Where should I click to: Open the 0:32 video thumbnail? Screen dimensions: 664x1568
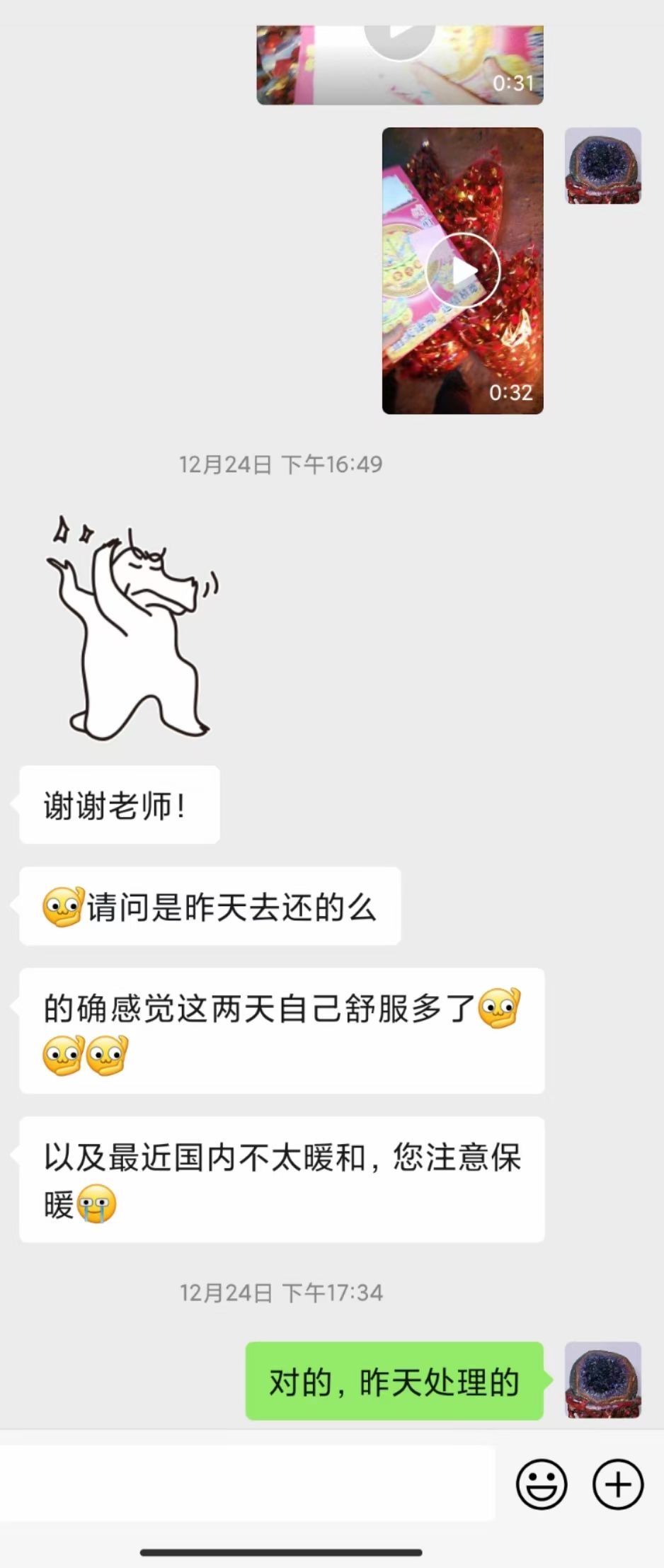(x=464, y=270)
